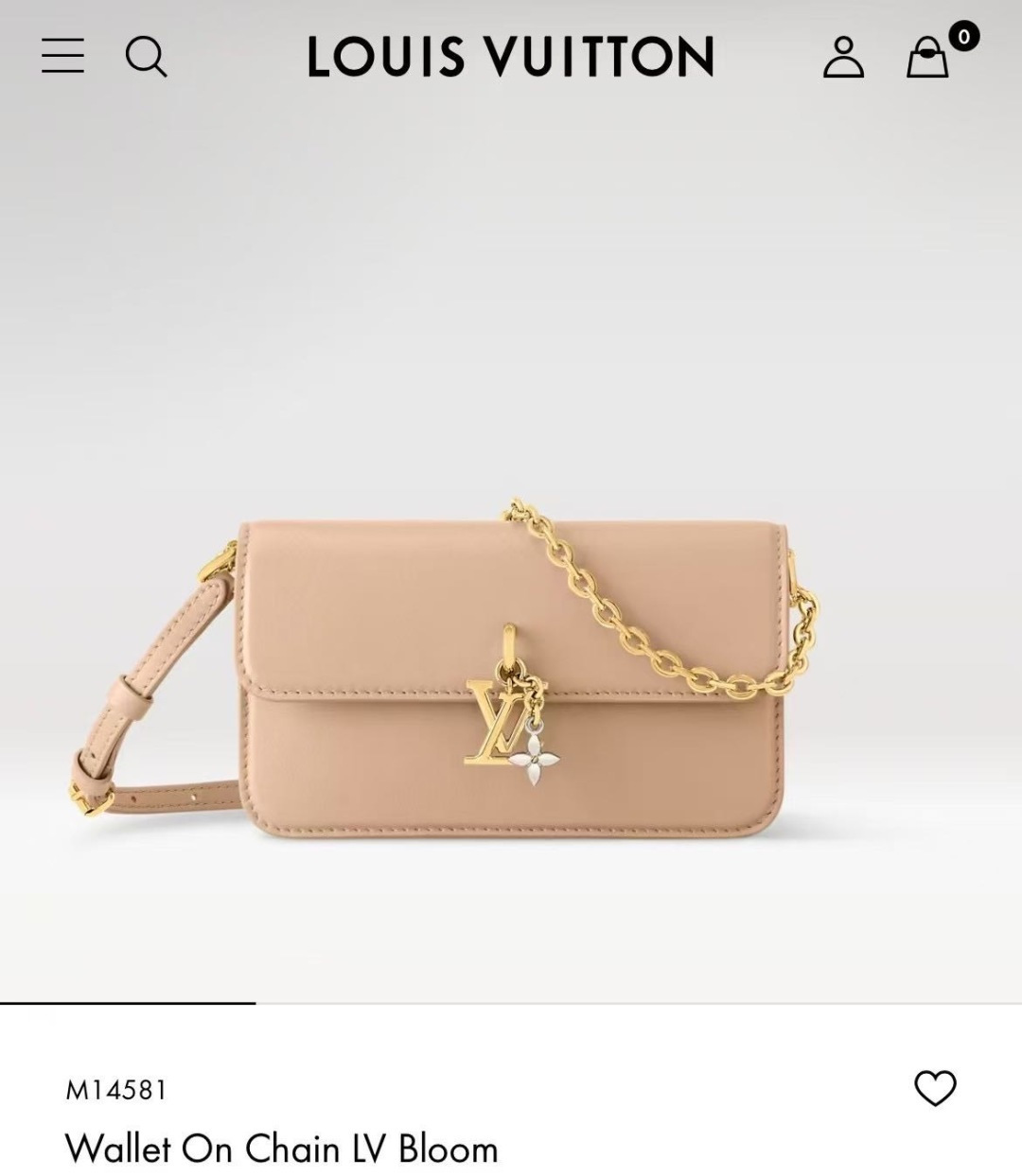1022x1176 pixels.
Task: View the shopping bag
Action: [928, 57]
